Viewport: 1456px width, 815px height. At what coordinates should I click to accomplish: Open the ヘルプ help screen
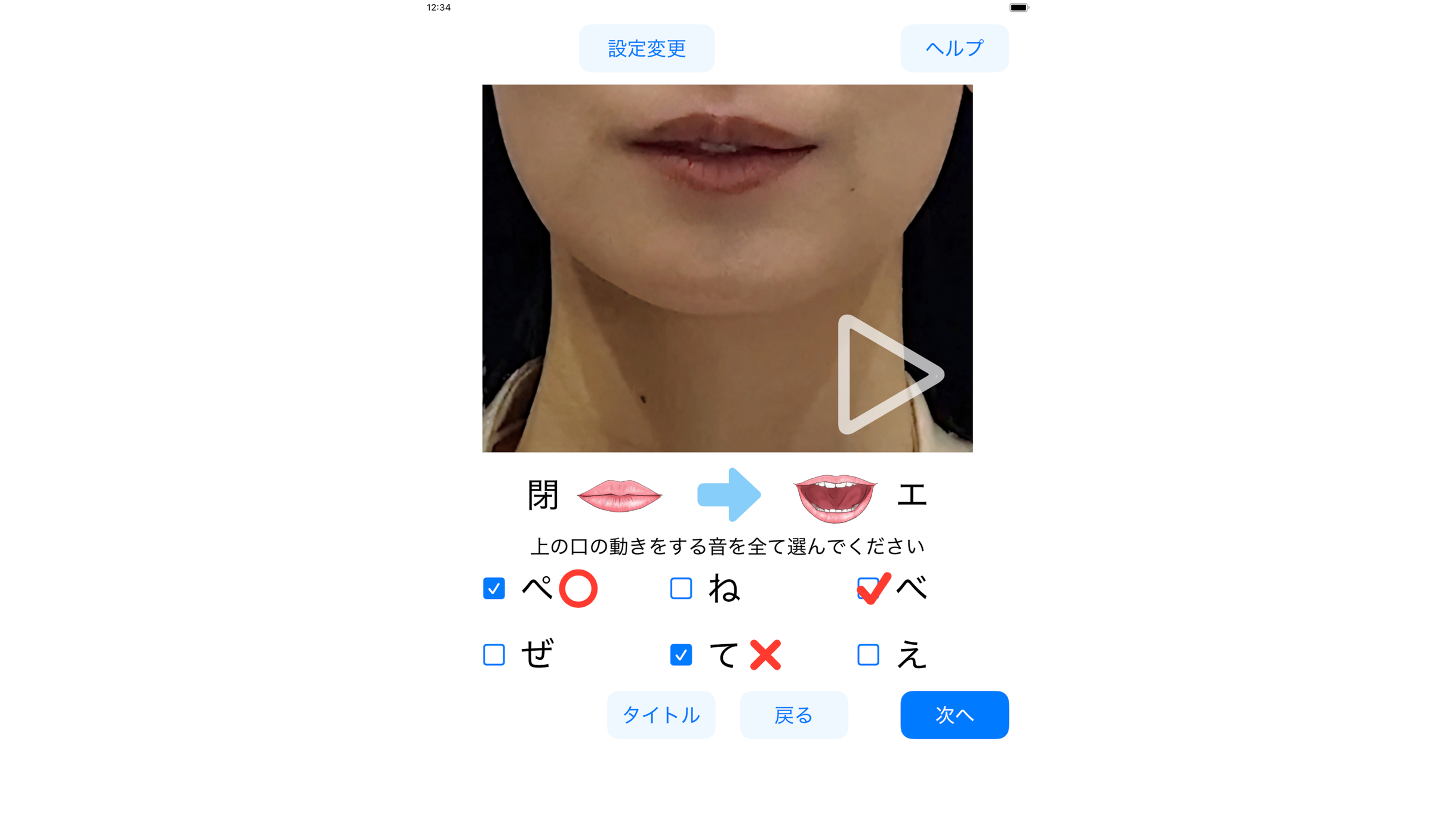coord(954,48)
